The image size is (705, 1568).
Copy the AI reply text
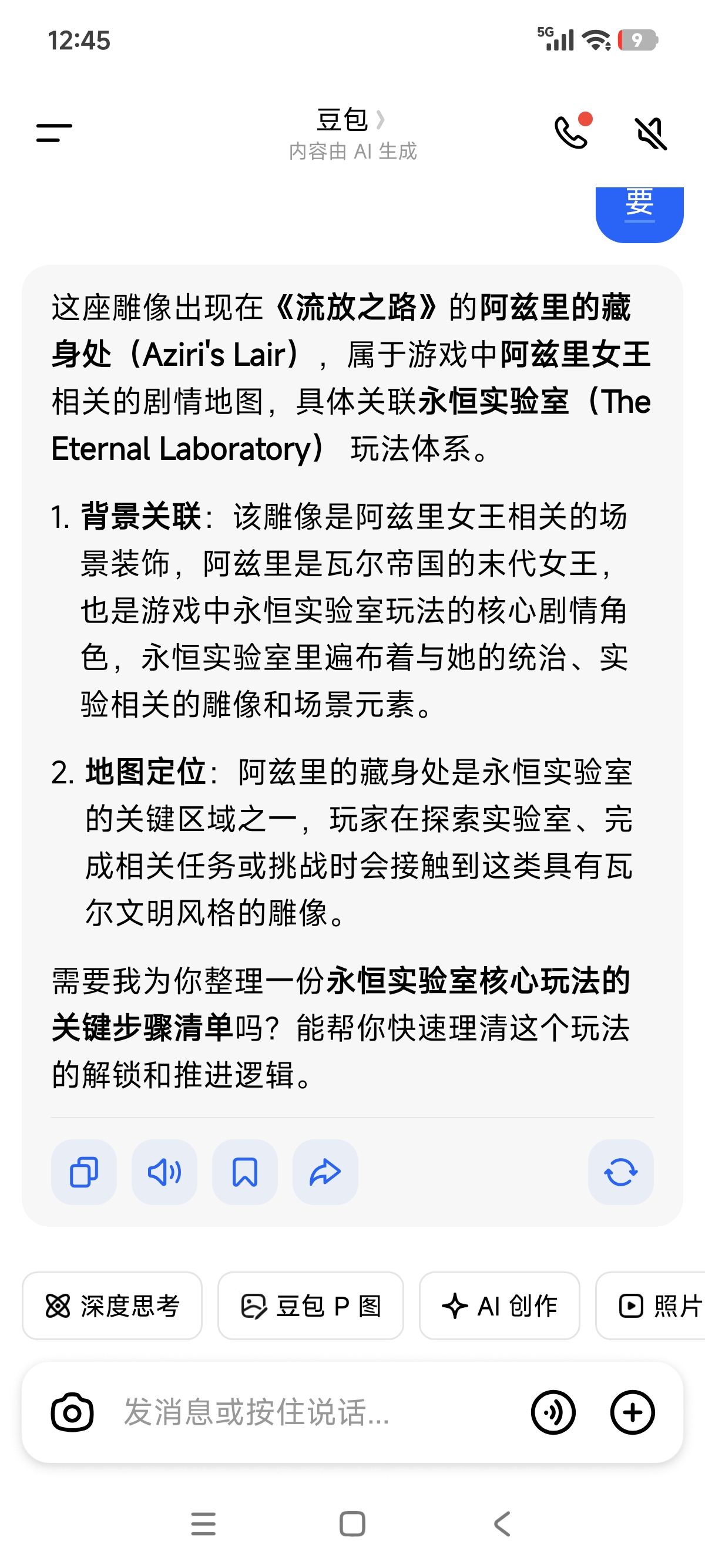coord(84,1172)
